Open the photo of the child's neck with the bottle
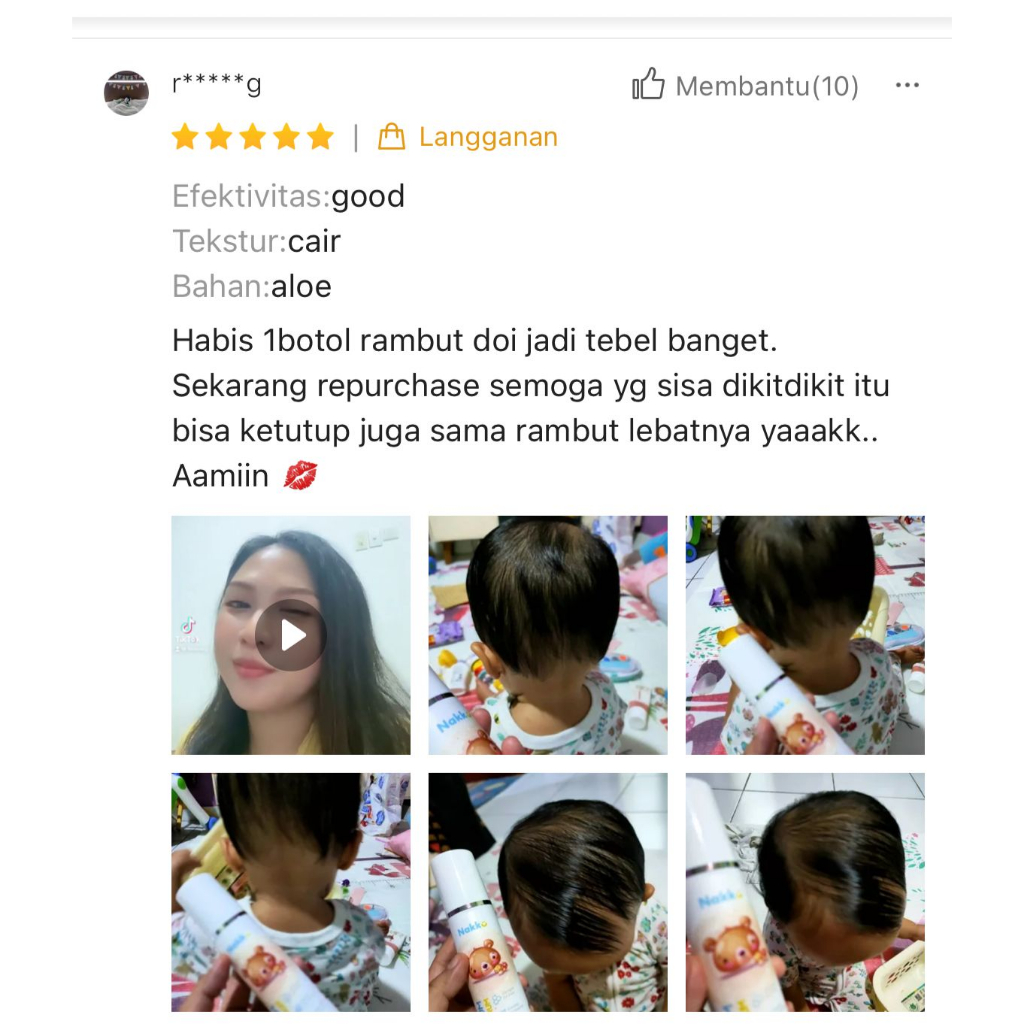The image size is (1024, 1024). point(291,891)
